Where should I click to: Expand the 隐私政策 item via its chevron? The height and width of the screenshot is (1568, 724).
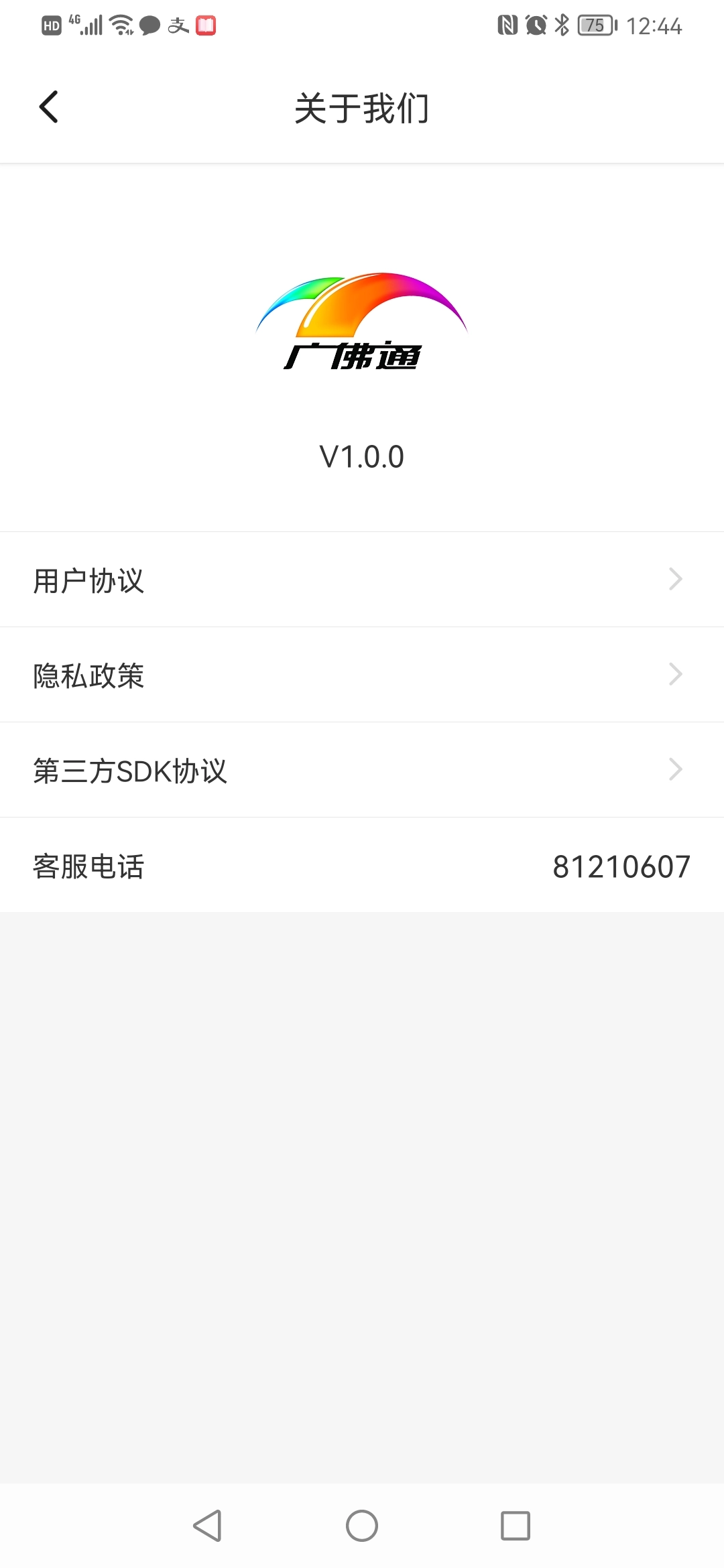point(675,675)
